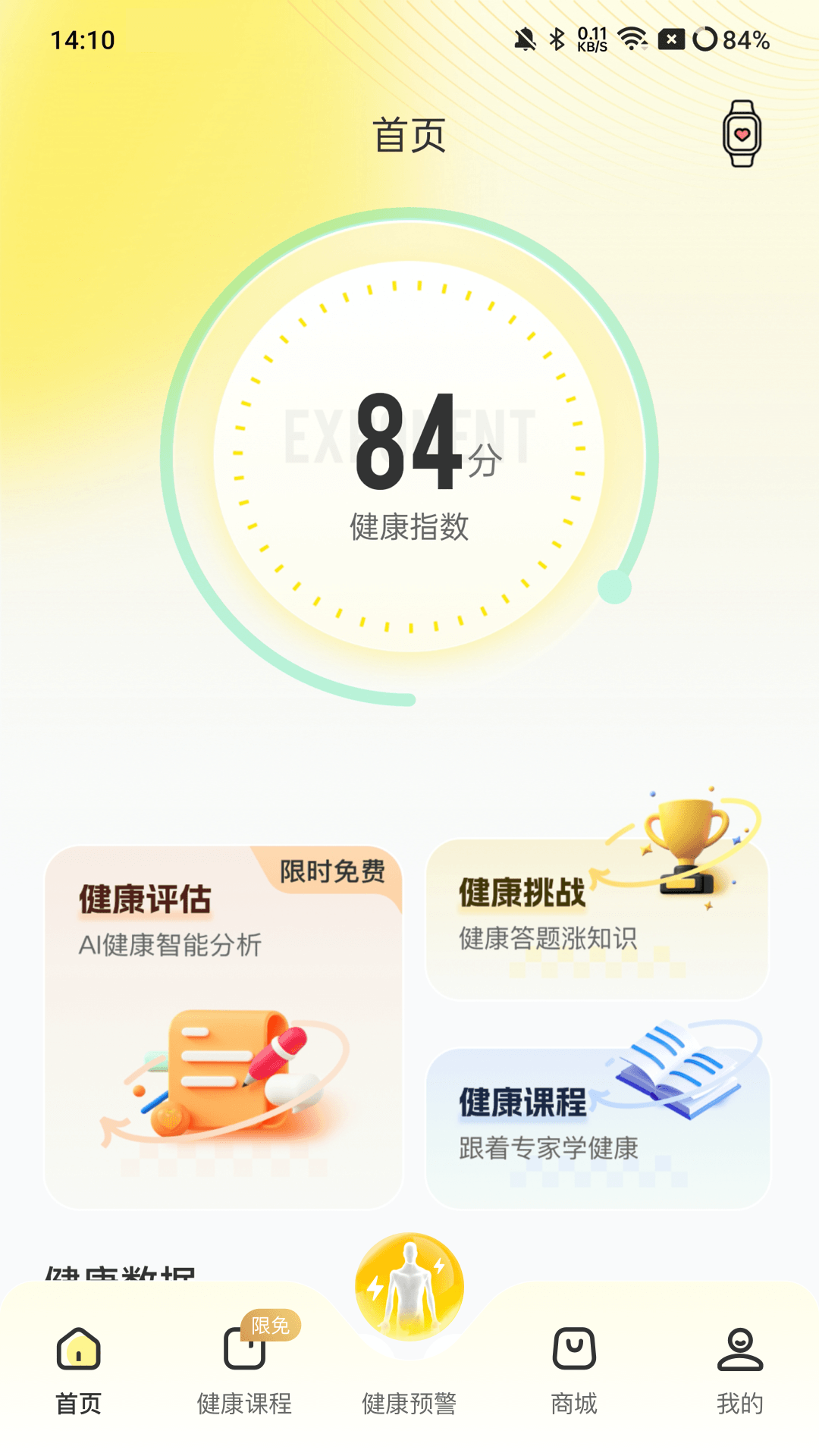The height and width of the screenshot is (1456, 819).
Task: Open the smartwatch device icon
Action: tap(741, 135)
